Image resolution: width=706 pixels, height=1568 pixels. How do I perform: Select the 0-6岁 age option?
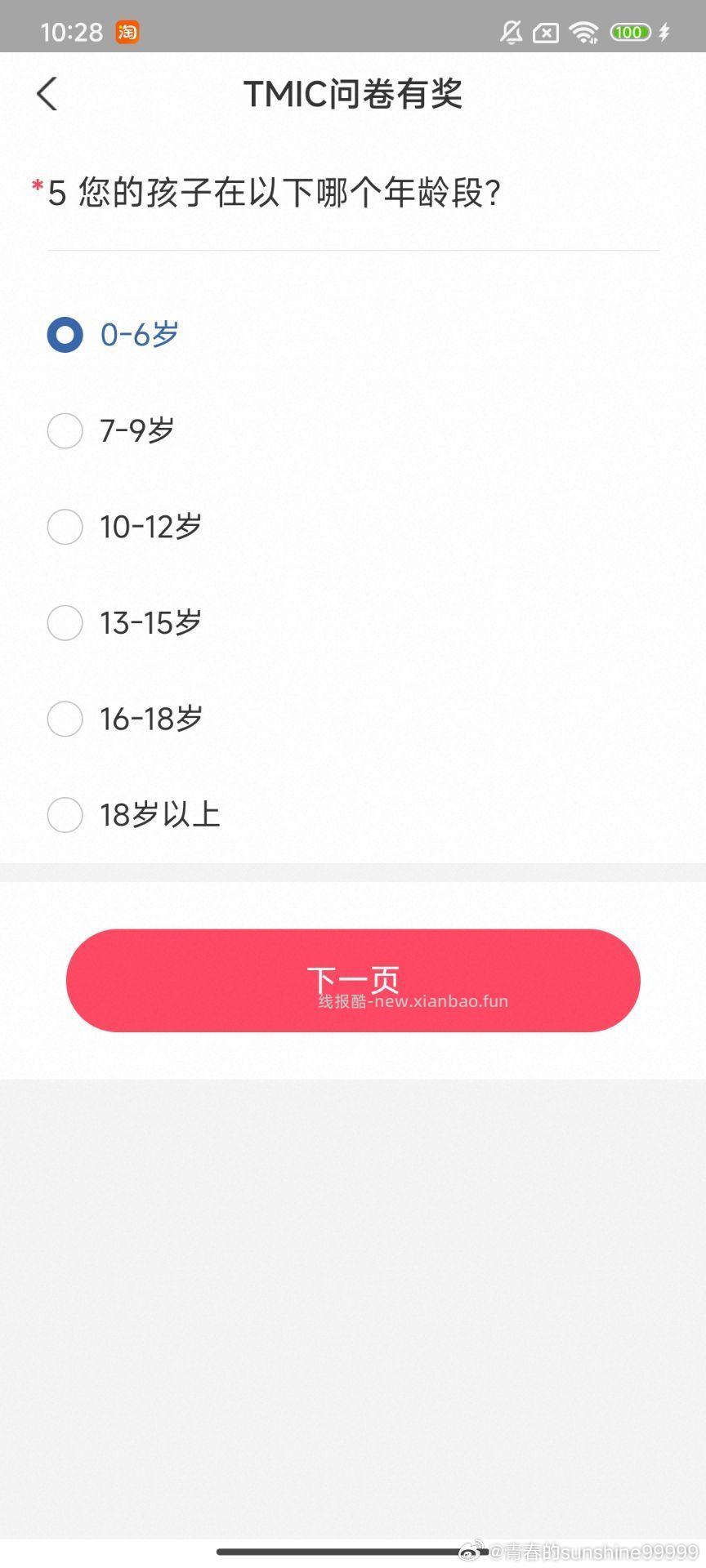(65, 335)
